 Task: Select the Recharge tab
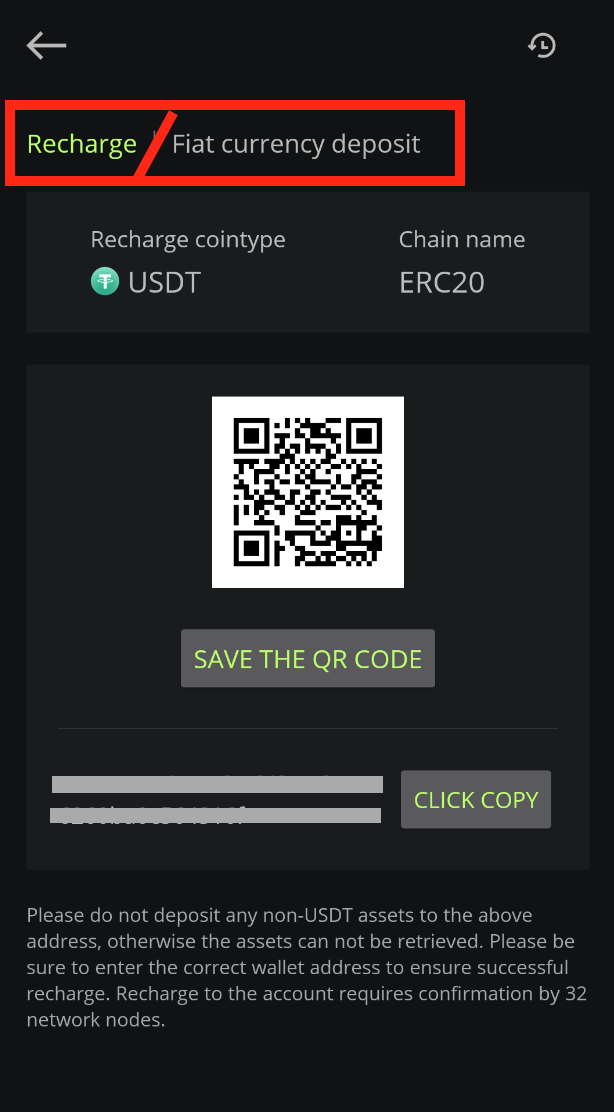point(81,144)
